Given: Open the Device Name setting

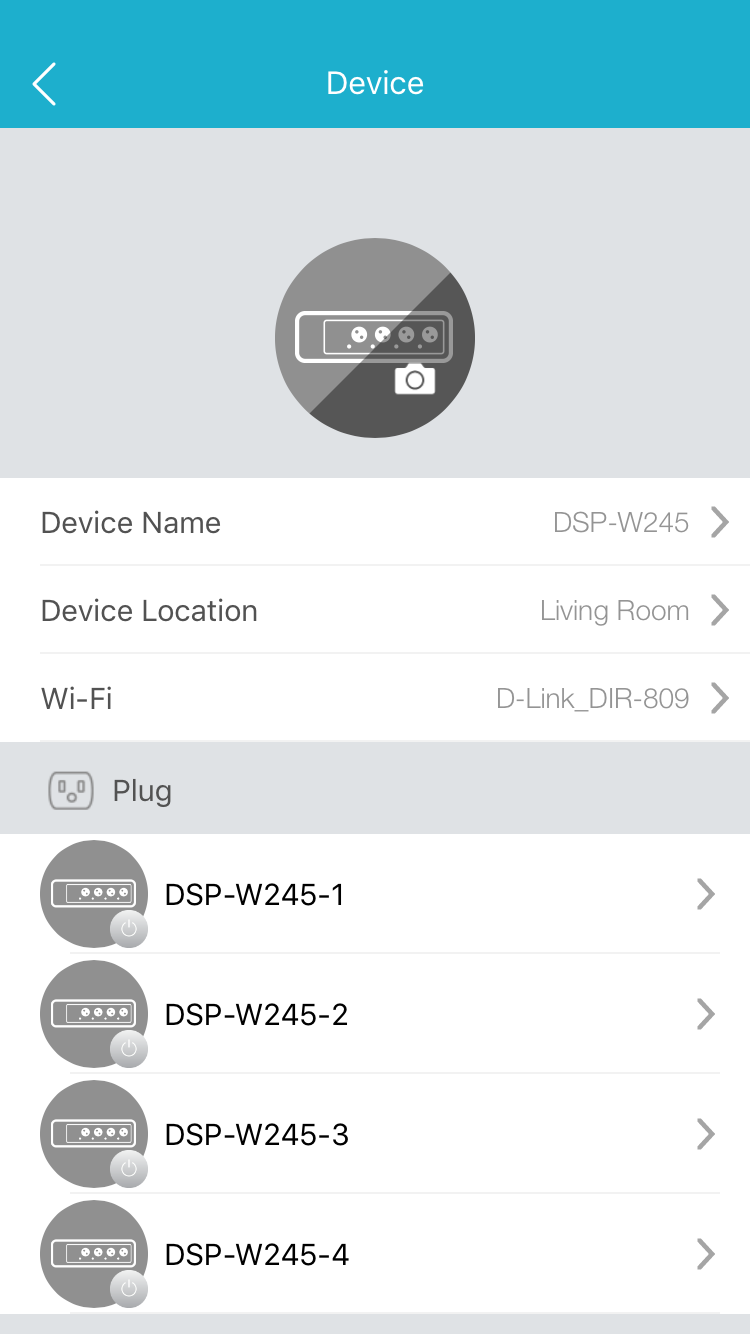Looking at the screenshot, I should click(375, 522).
